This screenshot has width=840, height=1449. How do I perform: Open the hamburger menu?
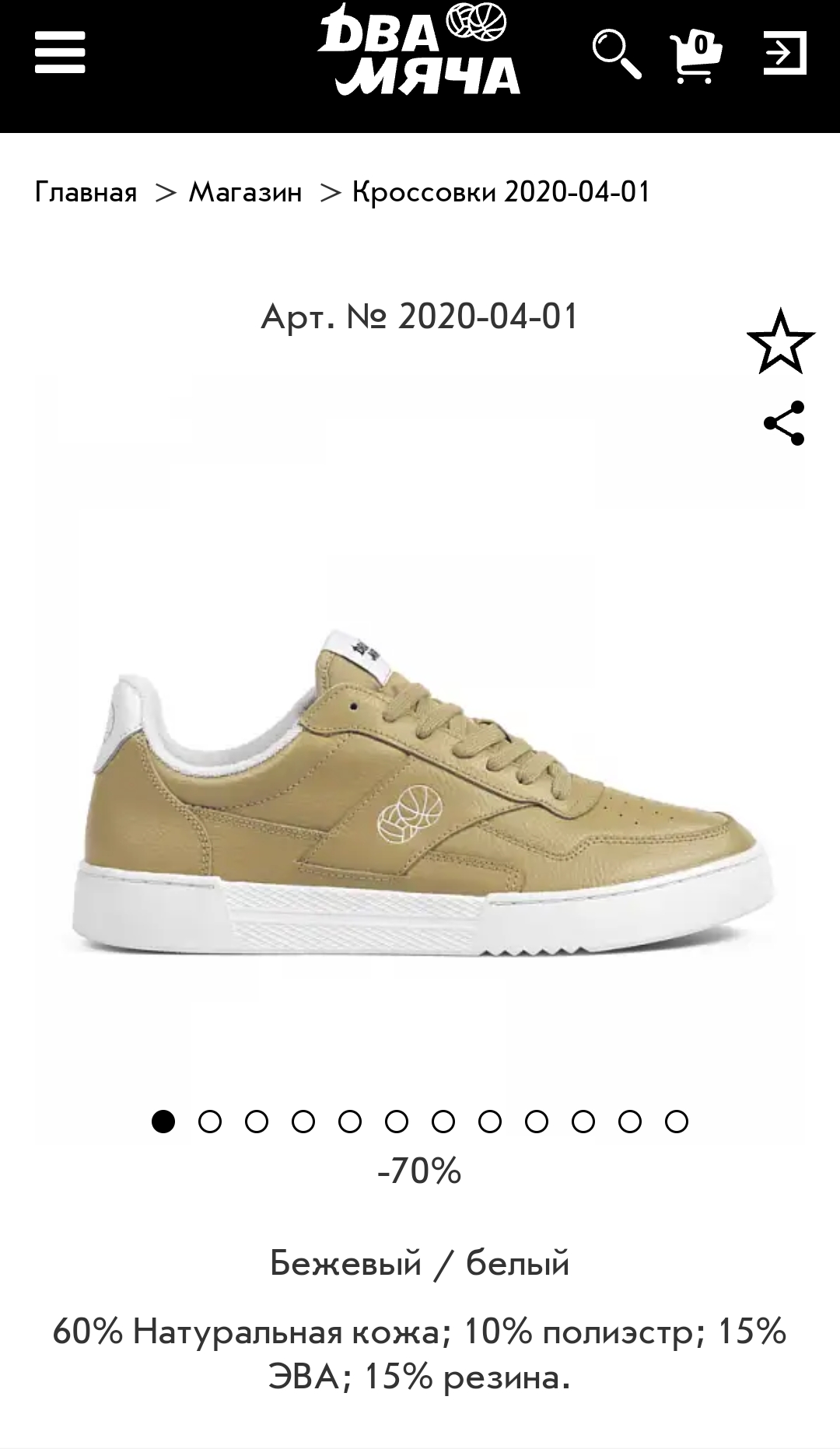(x=60, y=53)
